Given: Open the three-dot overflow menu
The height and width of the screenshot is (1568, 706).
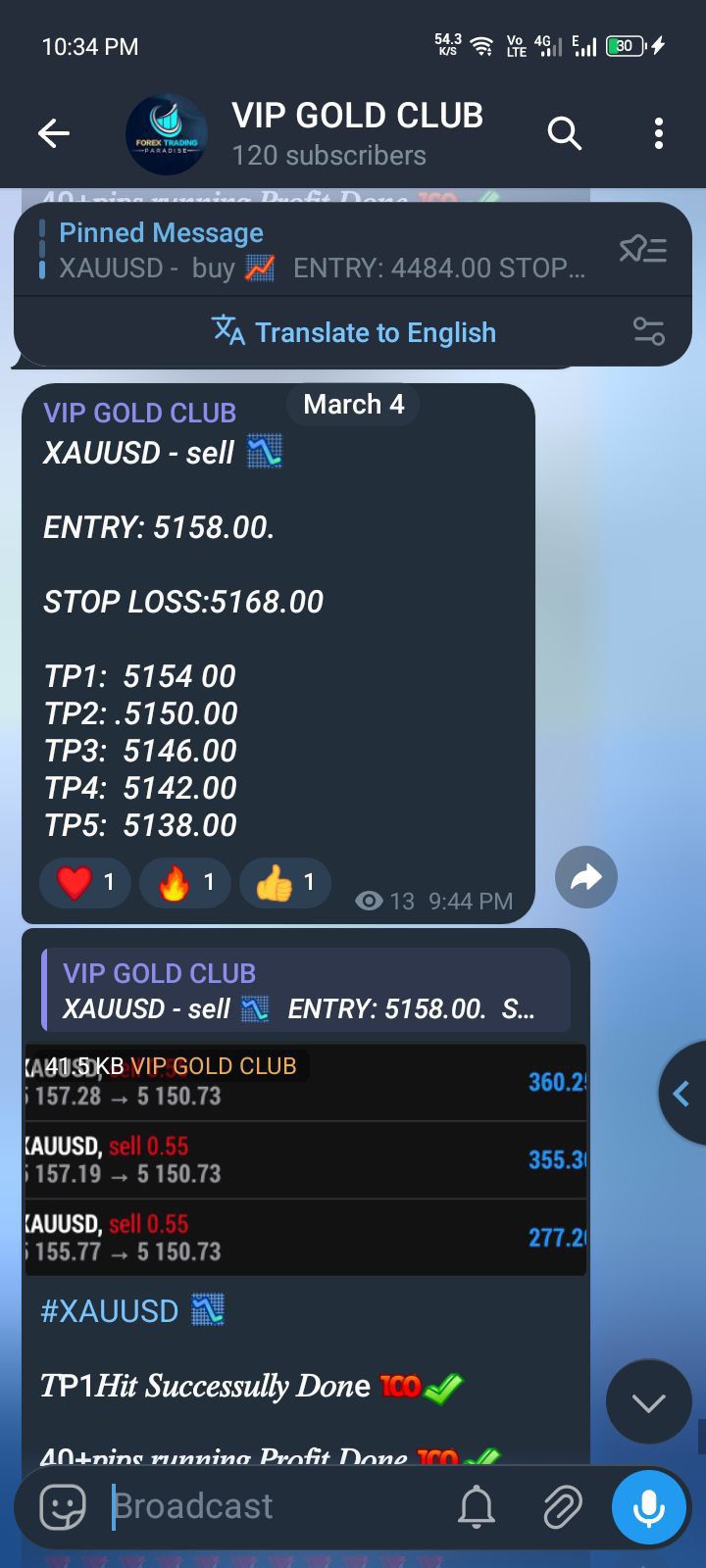Looking at the screenshot, I should 658,133.
